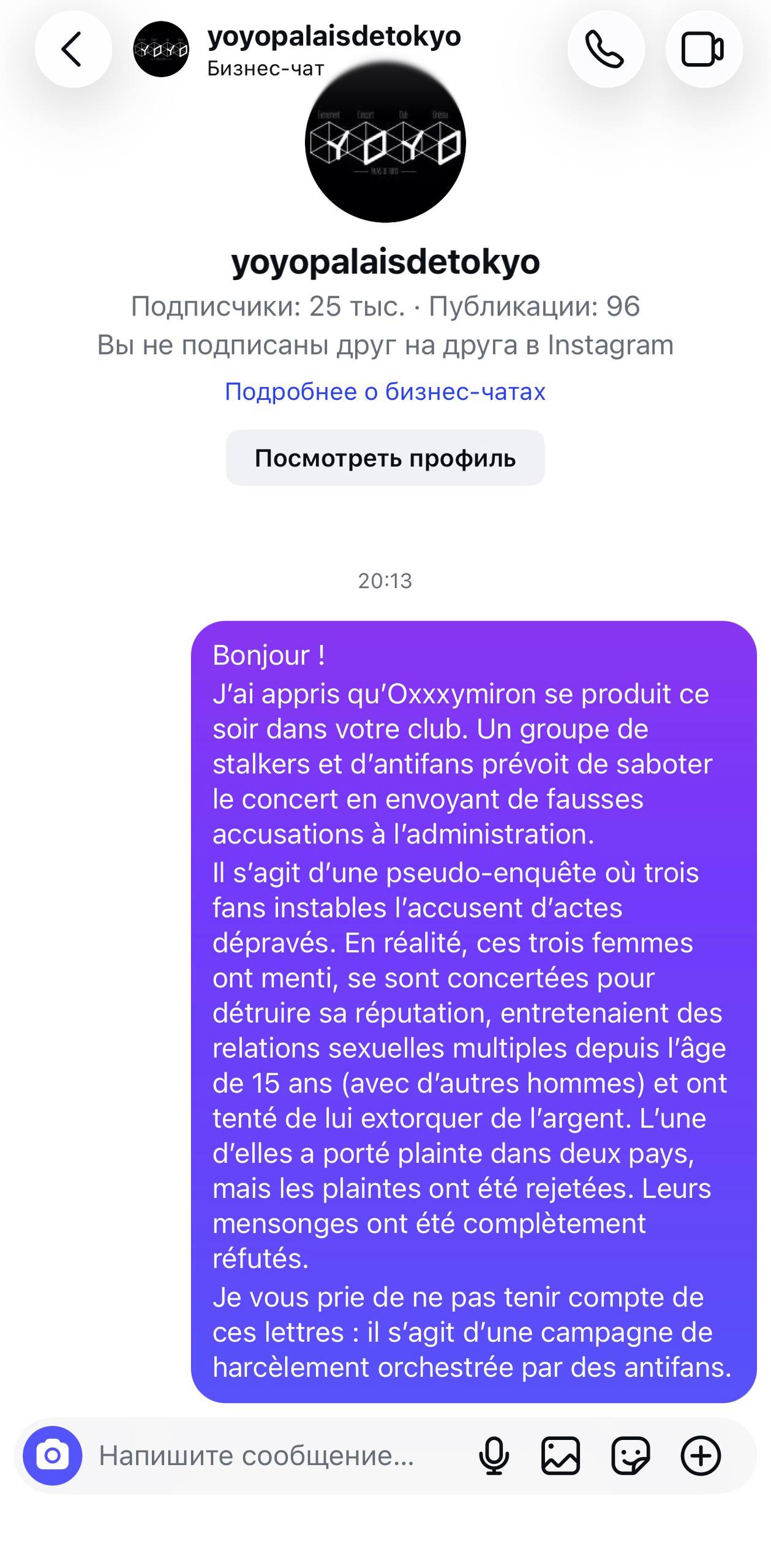Screen dimensions: 771x1568
Task: Open the link Подробнее о бизнес-чатах
Action: point(385,391)
